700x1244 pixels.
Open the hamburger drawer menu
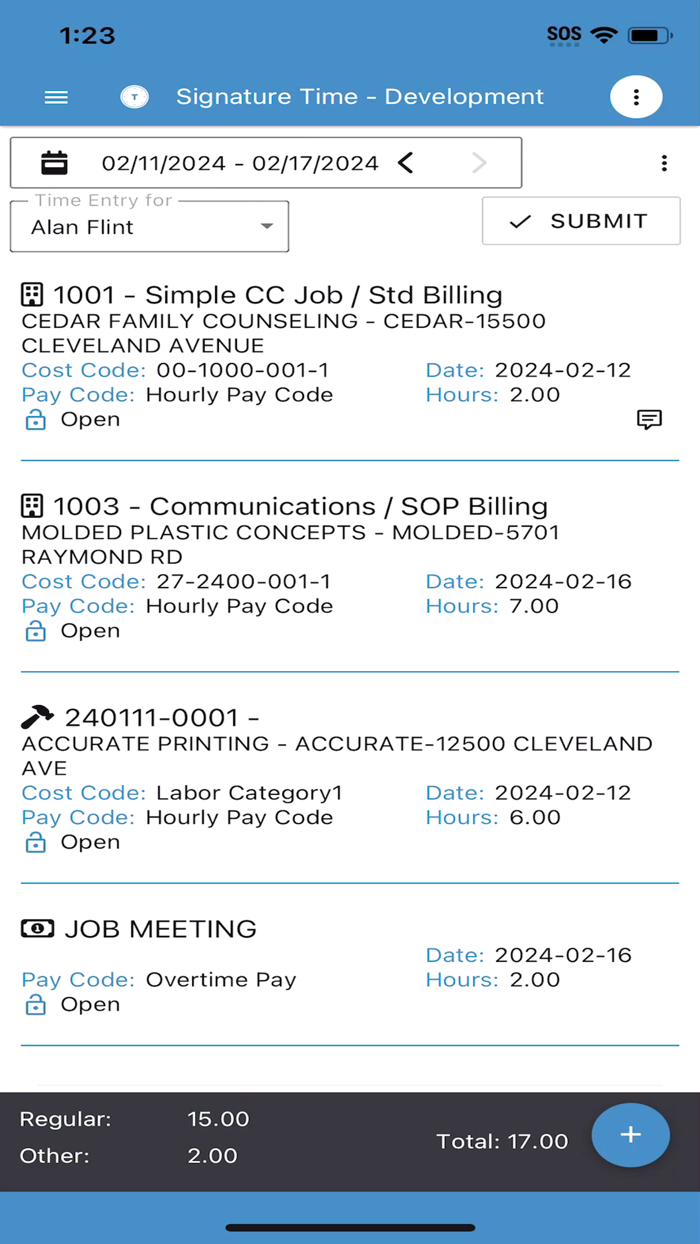[57, 97]
